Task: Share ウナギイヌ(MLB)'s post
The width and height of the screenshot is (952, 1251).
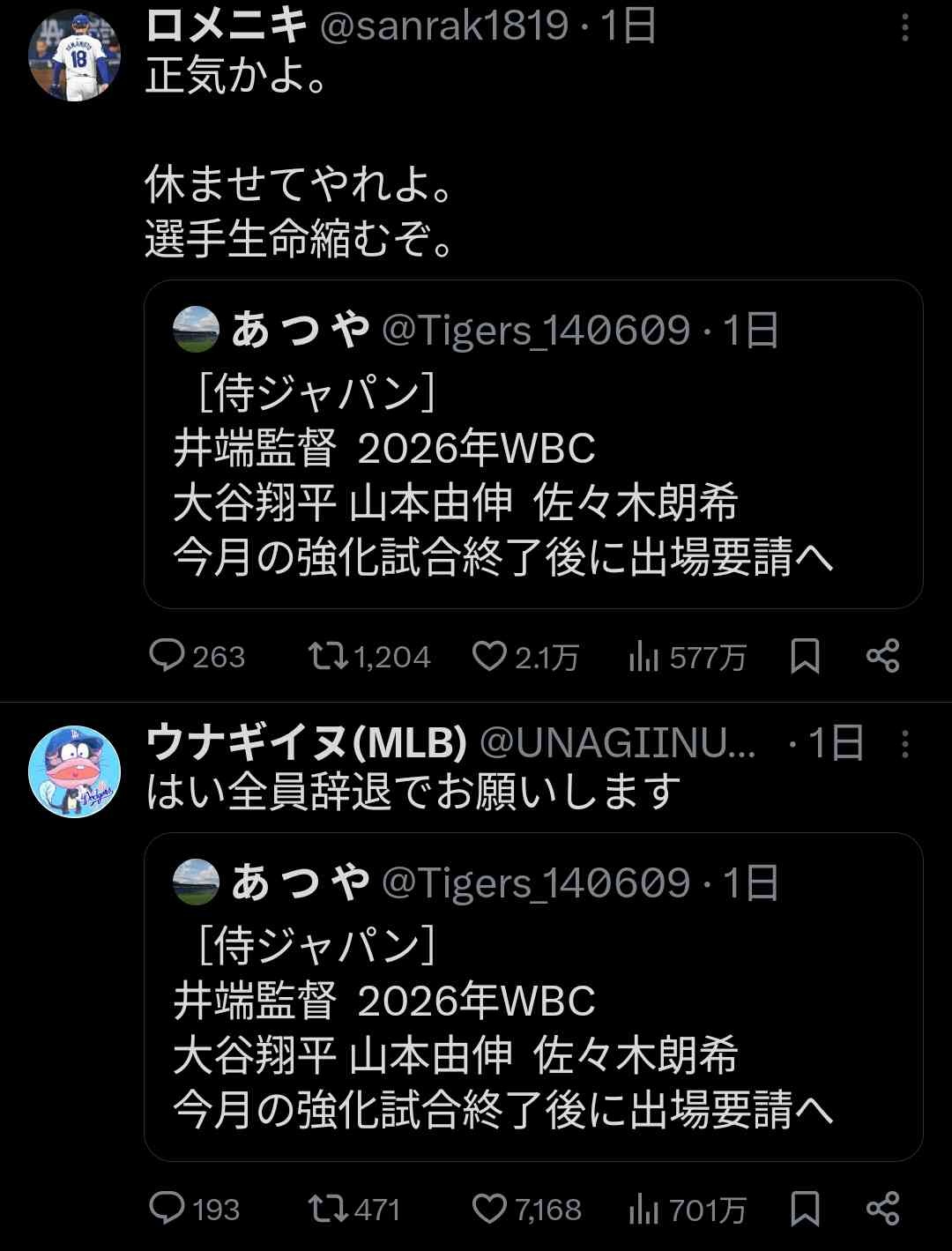Action: (x=882, y=1208)
